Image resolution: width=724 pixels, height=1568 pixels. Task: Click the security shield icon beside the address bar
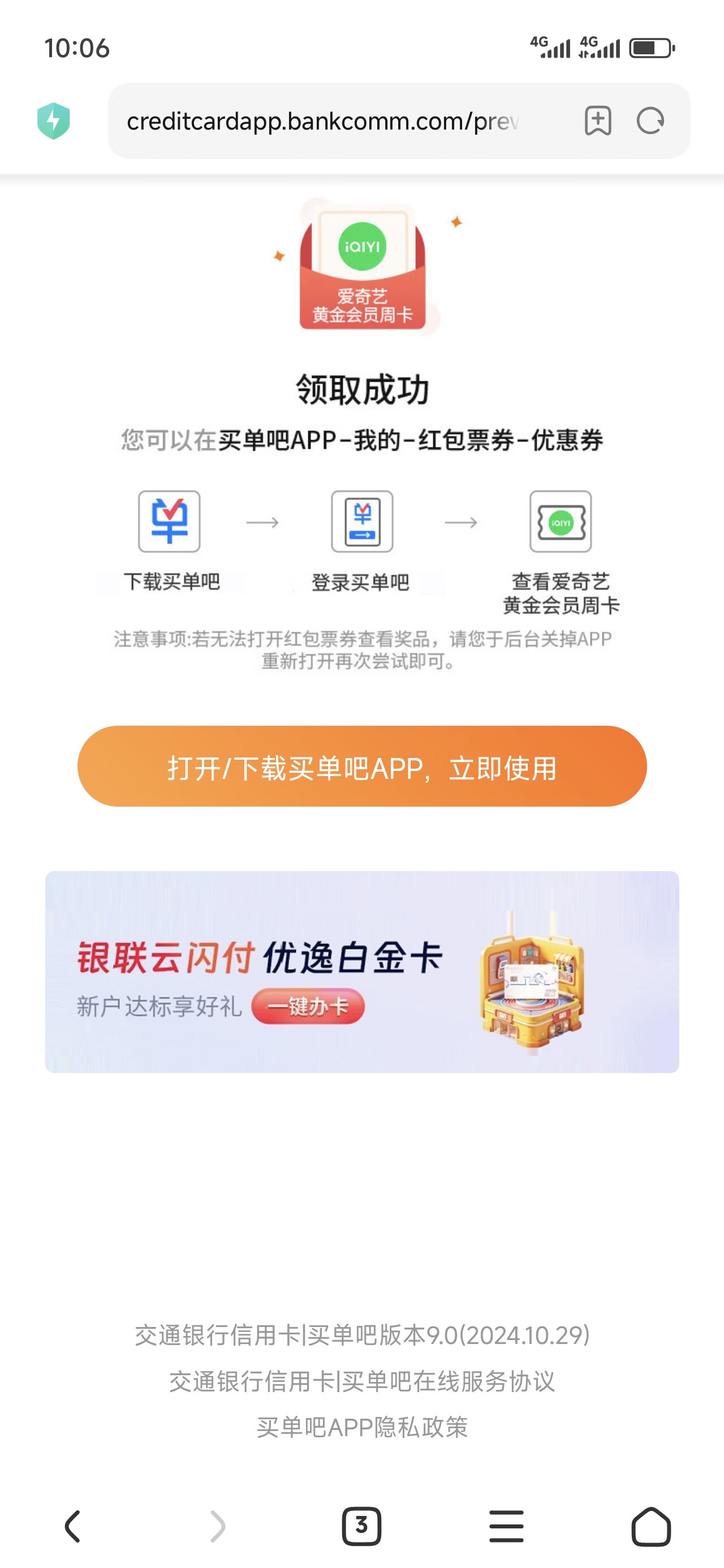coord(55,120)
